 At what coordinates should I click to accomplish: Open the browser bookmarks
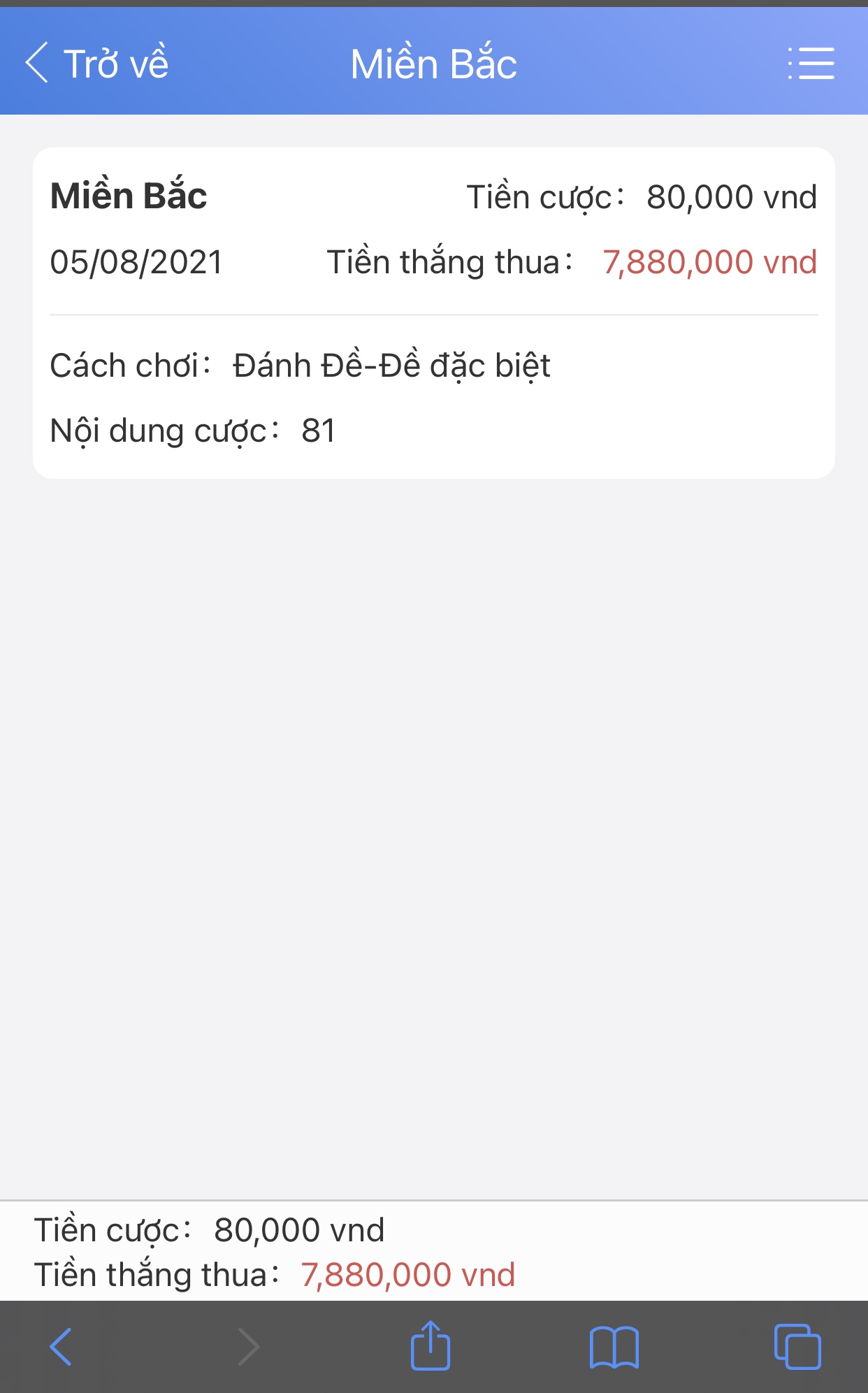point(614,1347)
